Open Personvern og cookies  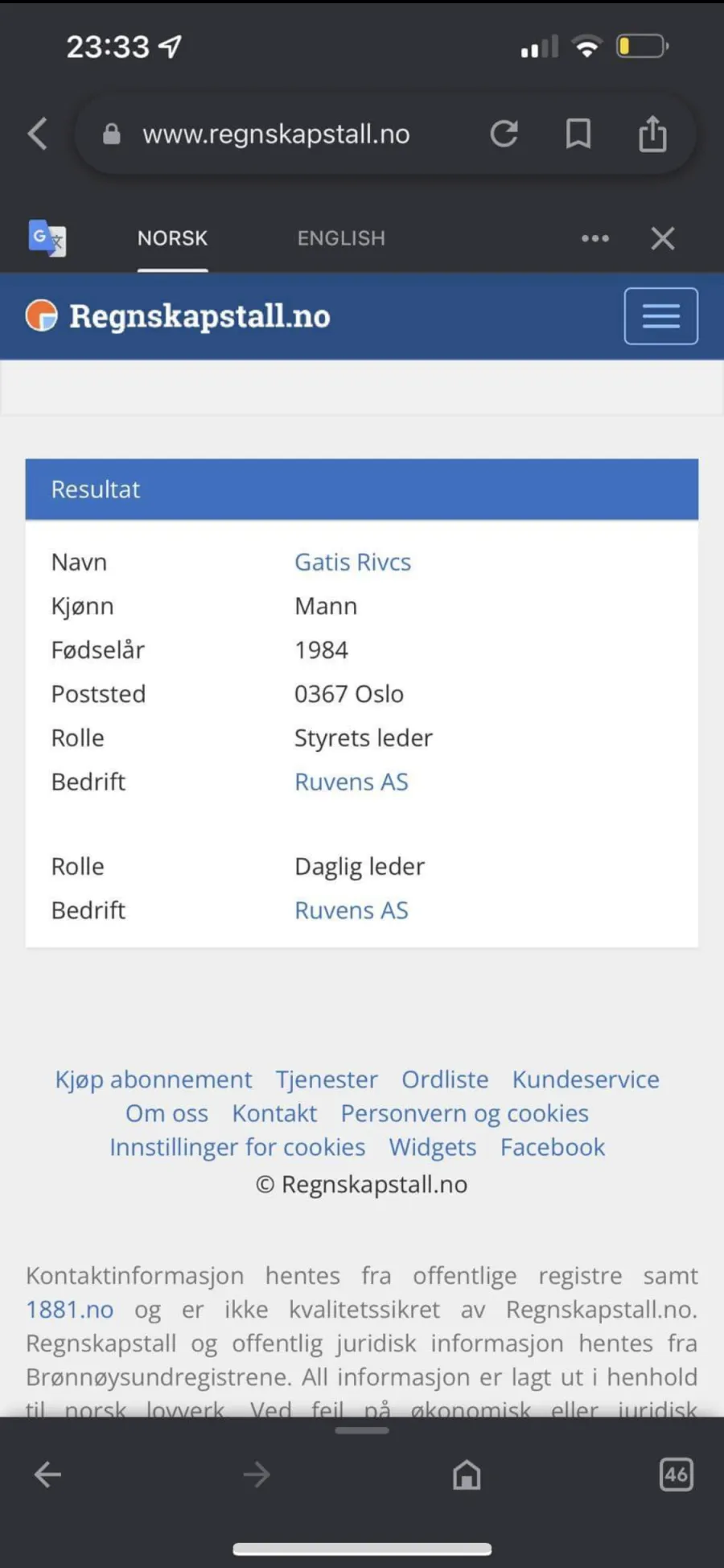pos(464,1113)
